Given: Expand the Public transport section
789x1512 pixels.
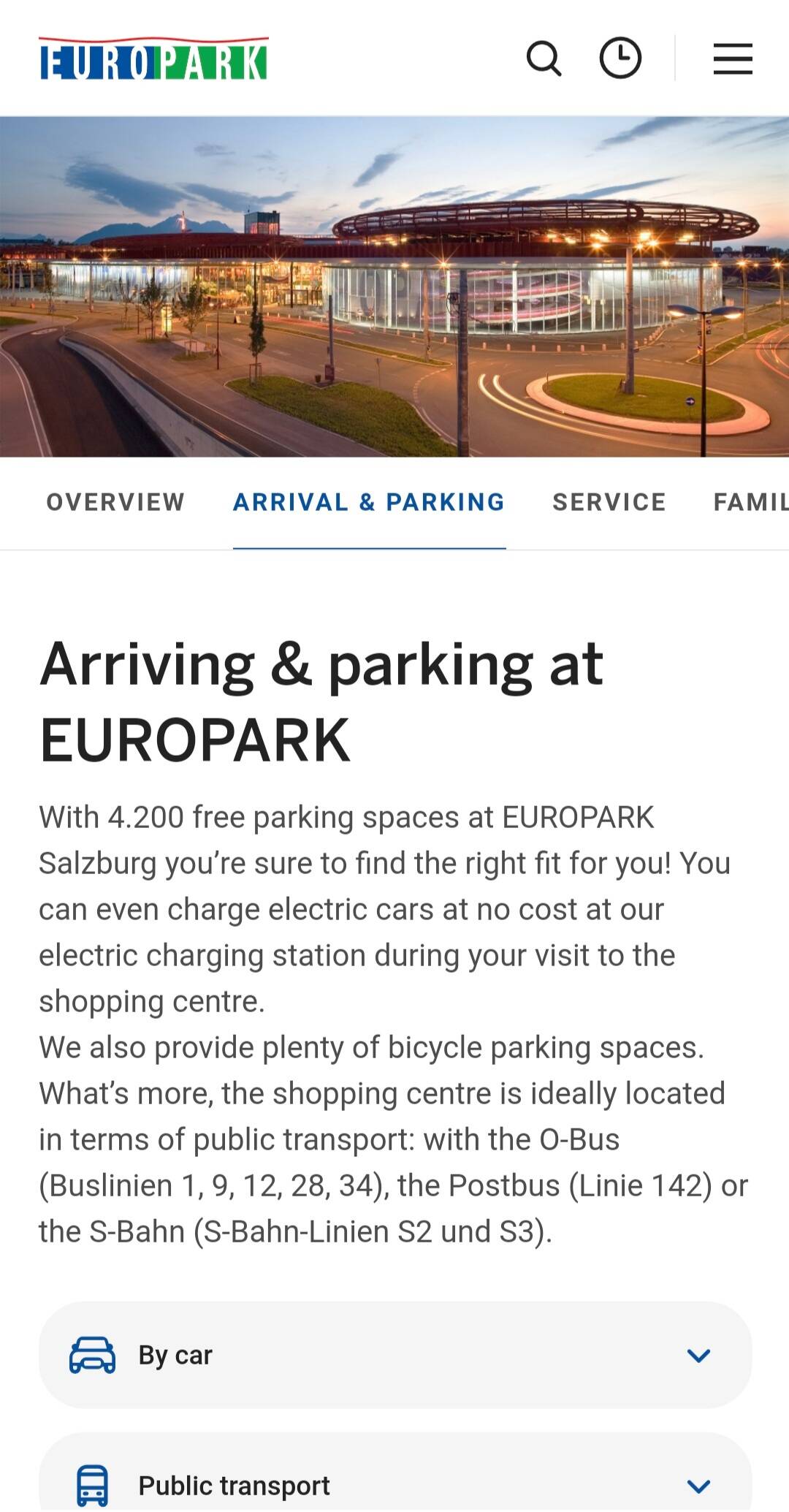Looking at the screenshot, I should [x=395, y=1485].
